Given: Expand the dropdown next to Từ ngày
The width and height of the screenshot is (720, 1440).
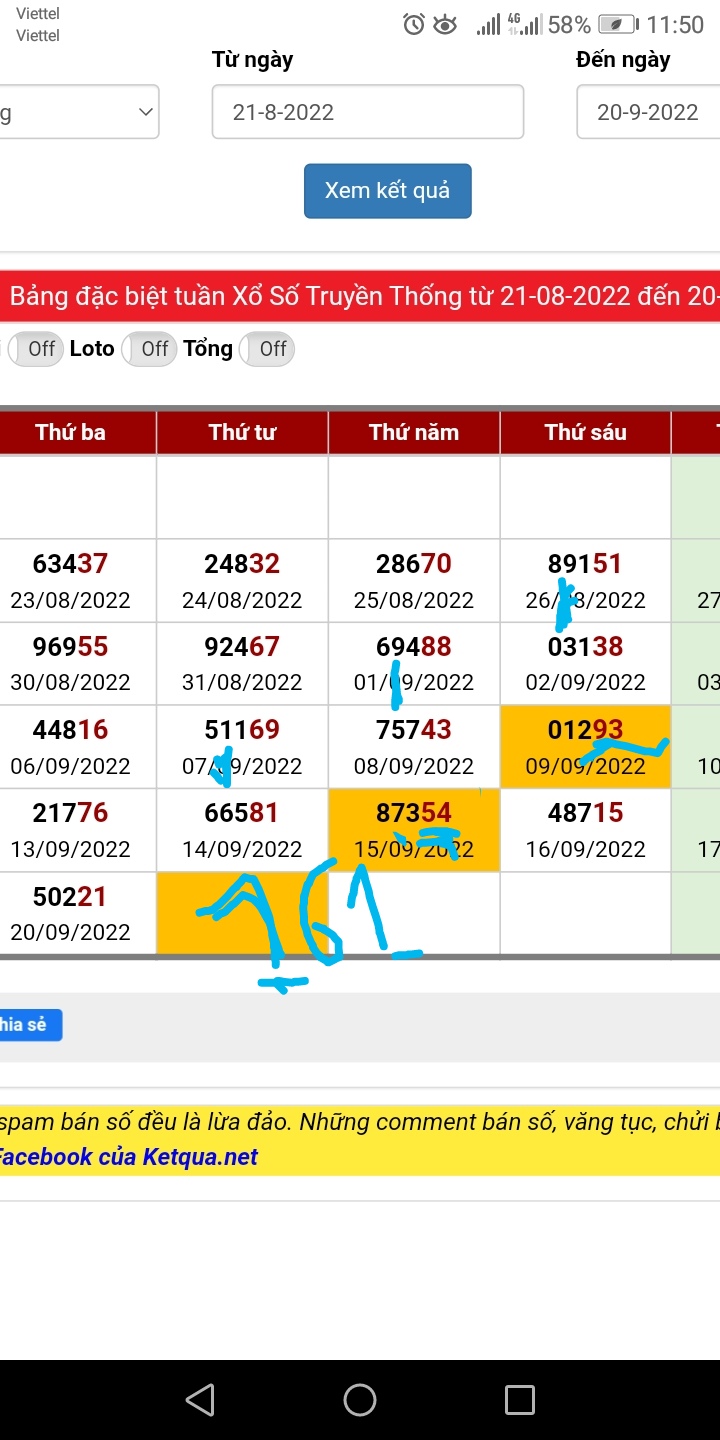Looking at the screenshot, I should pos(80,112).
